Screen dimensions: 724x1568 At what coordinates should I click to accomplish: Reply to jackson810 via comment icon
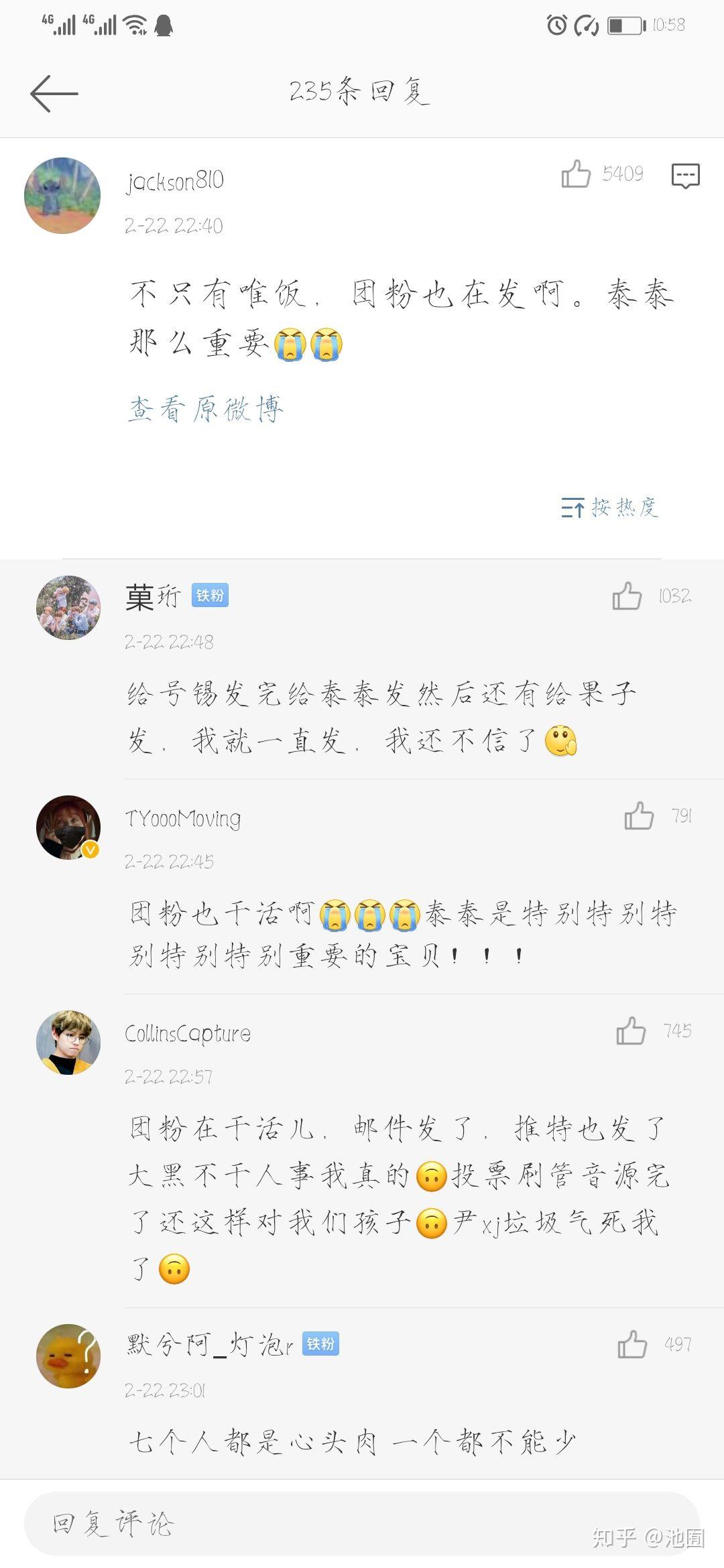coord(685,176)
